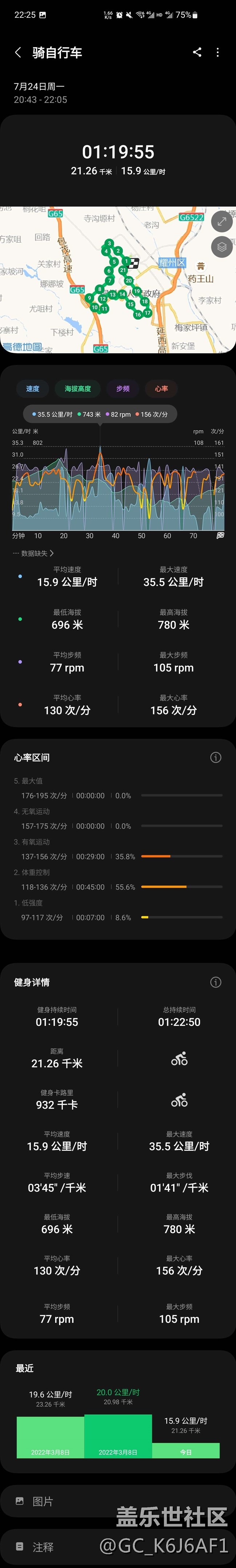This screenshot has width=236, height=1568.
Task: Show info about 心率区间
Action: coord(215,757)
